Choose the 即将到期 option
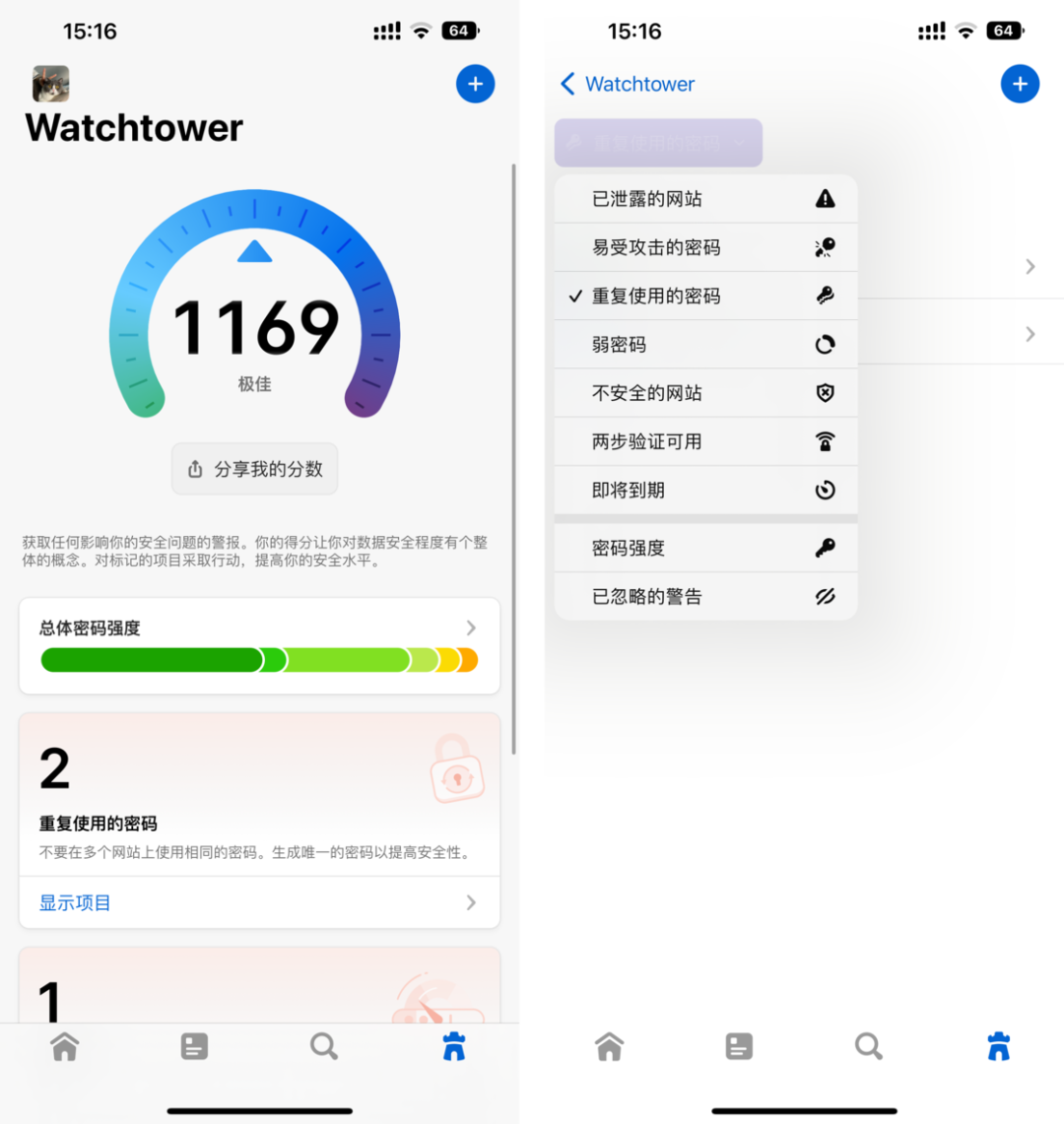 point(705,490)
